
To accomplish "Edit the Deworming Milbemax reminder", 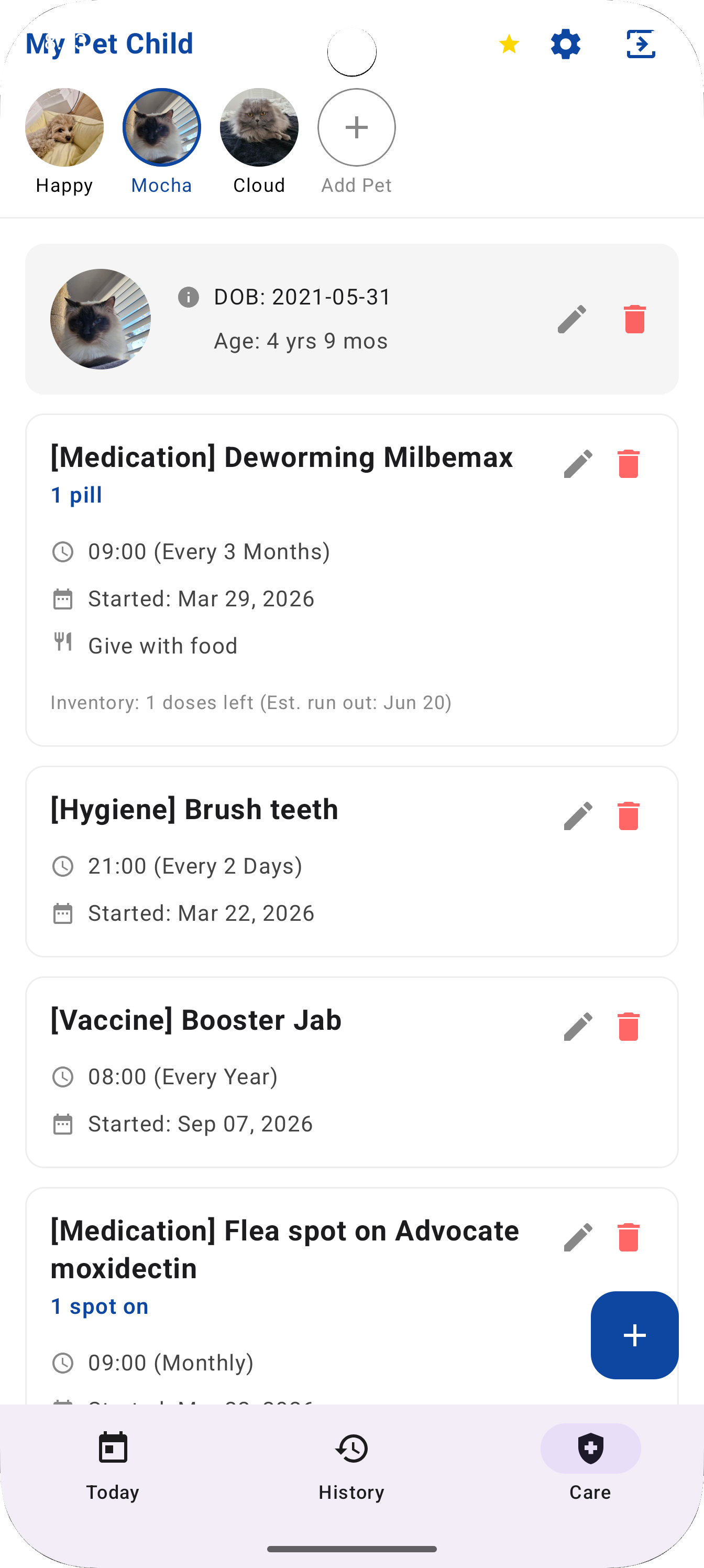I will point(577,463).
